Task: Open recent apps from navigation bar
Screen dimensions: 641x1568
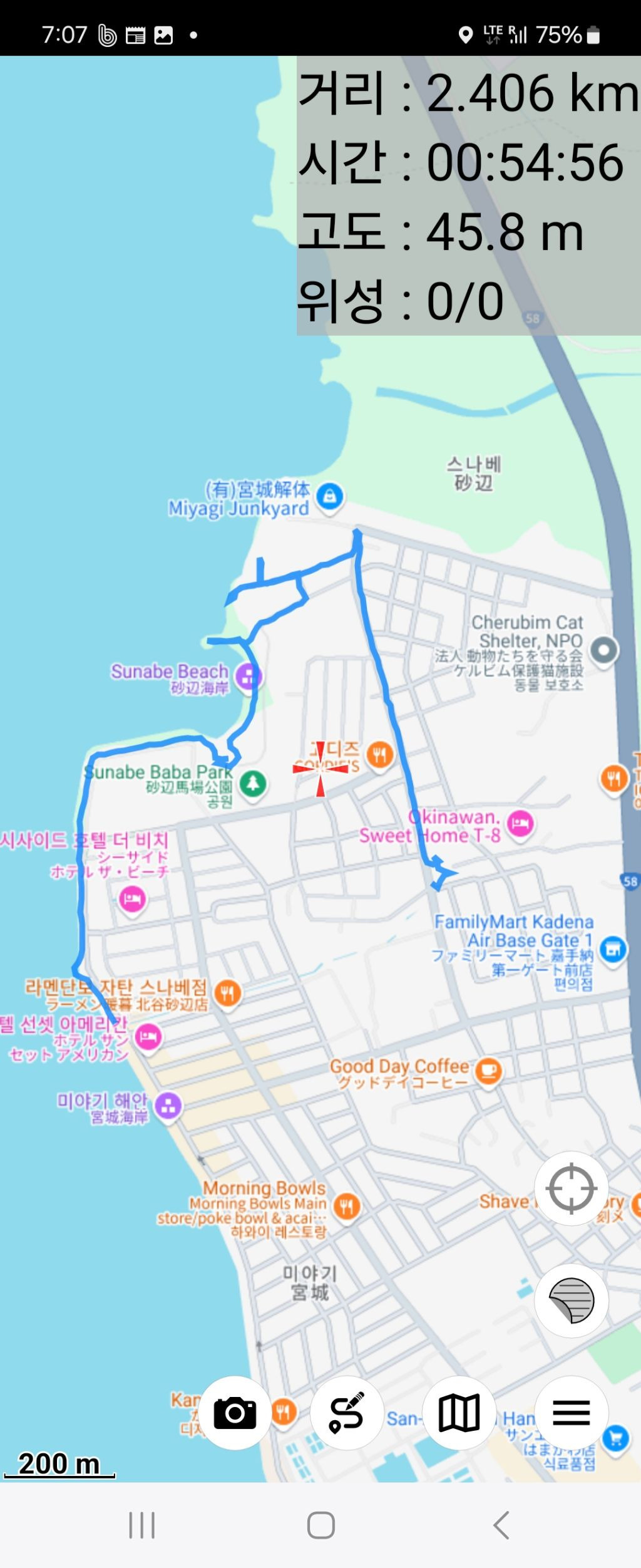Action: pyautogui.click(x=141, y=1524)
